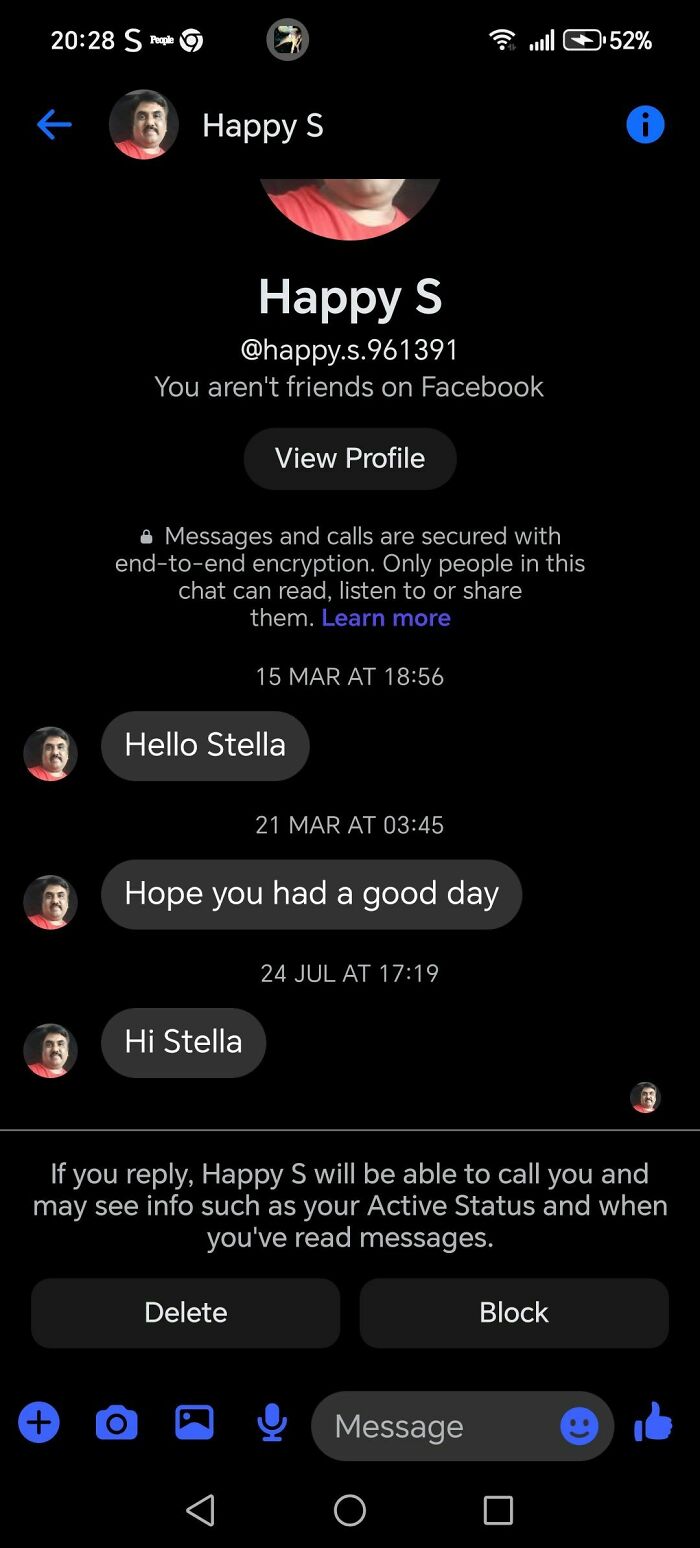Open the camera to take a photo
Screen dimensions: 700x1548
point(116,1422)
